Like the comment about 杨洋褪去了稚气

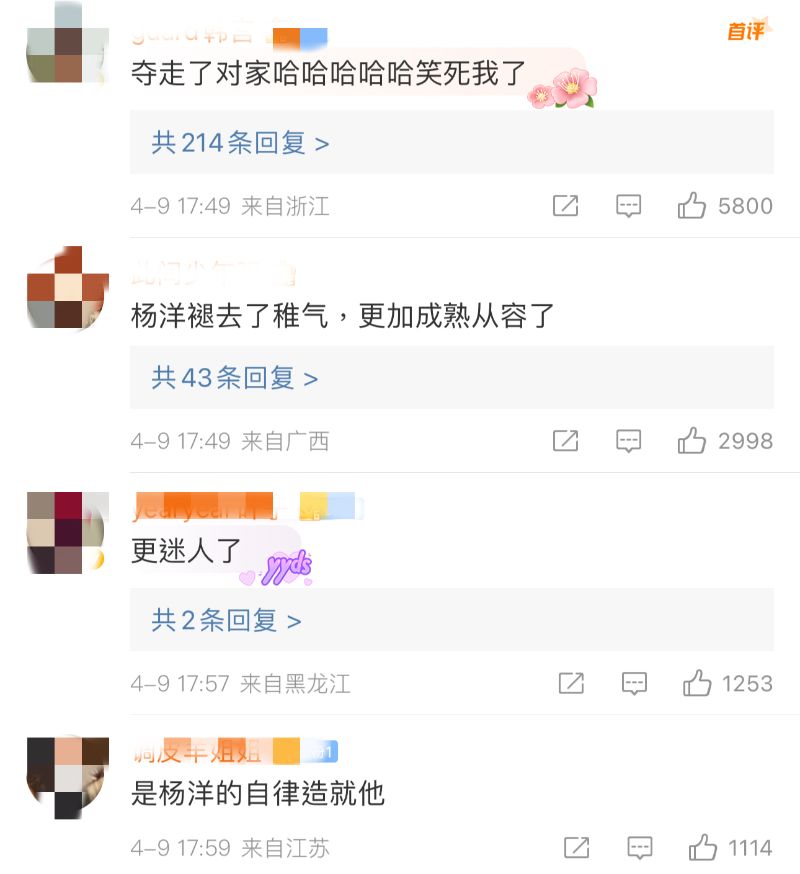[692, 441]
